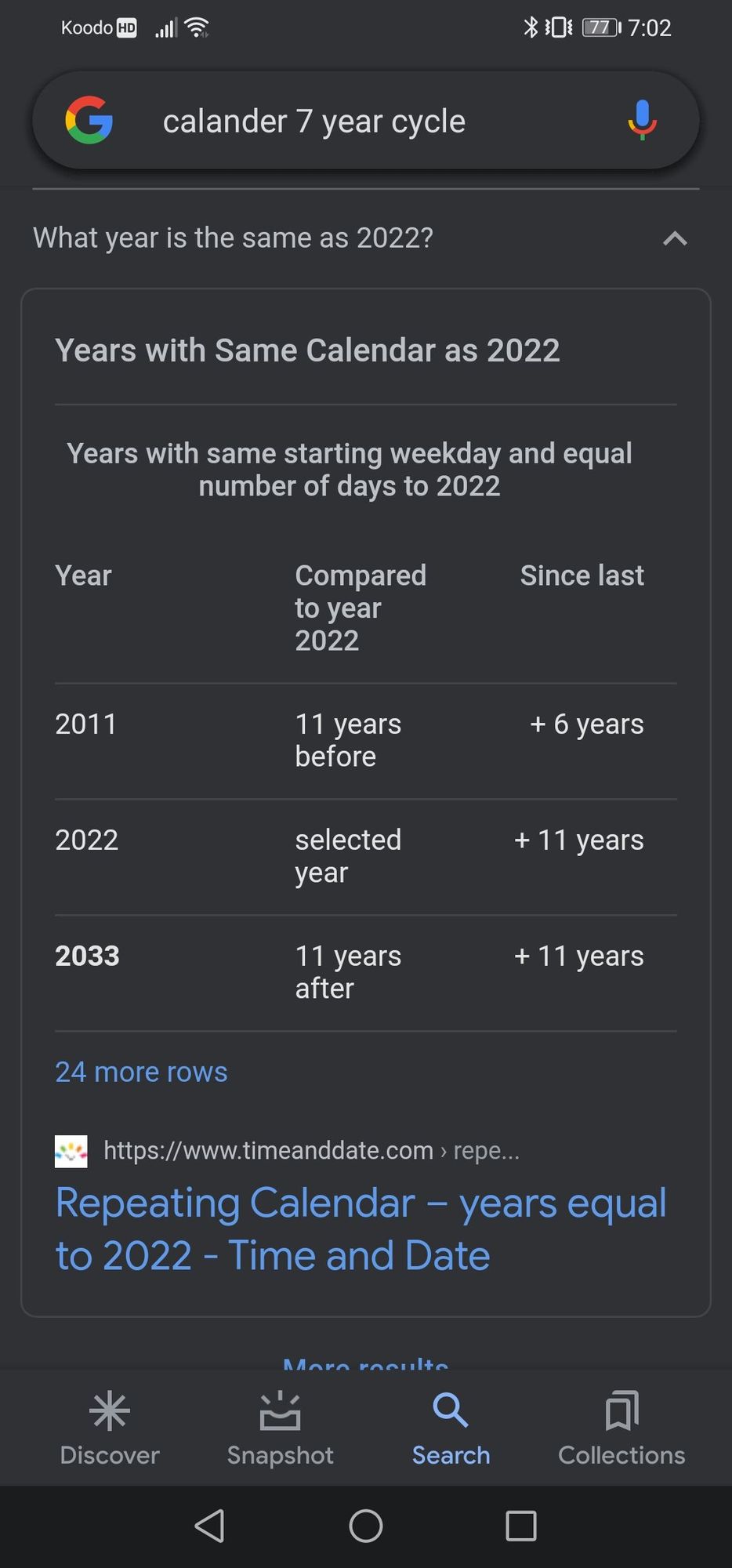Start voice search with the microphone

pyautogui.click(x=641, y=121)
